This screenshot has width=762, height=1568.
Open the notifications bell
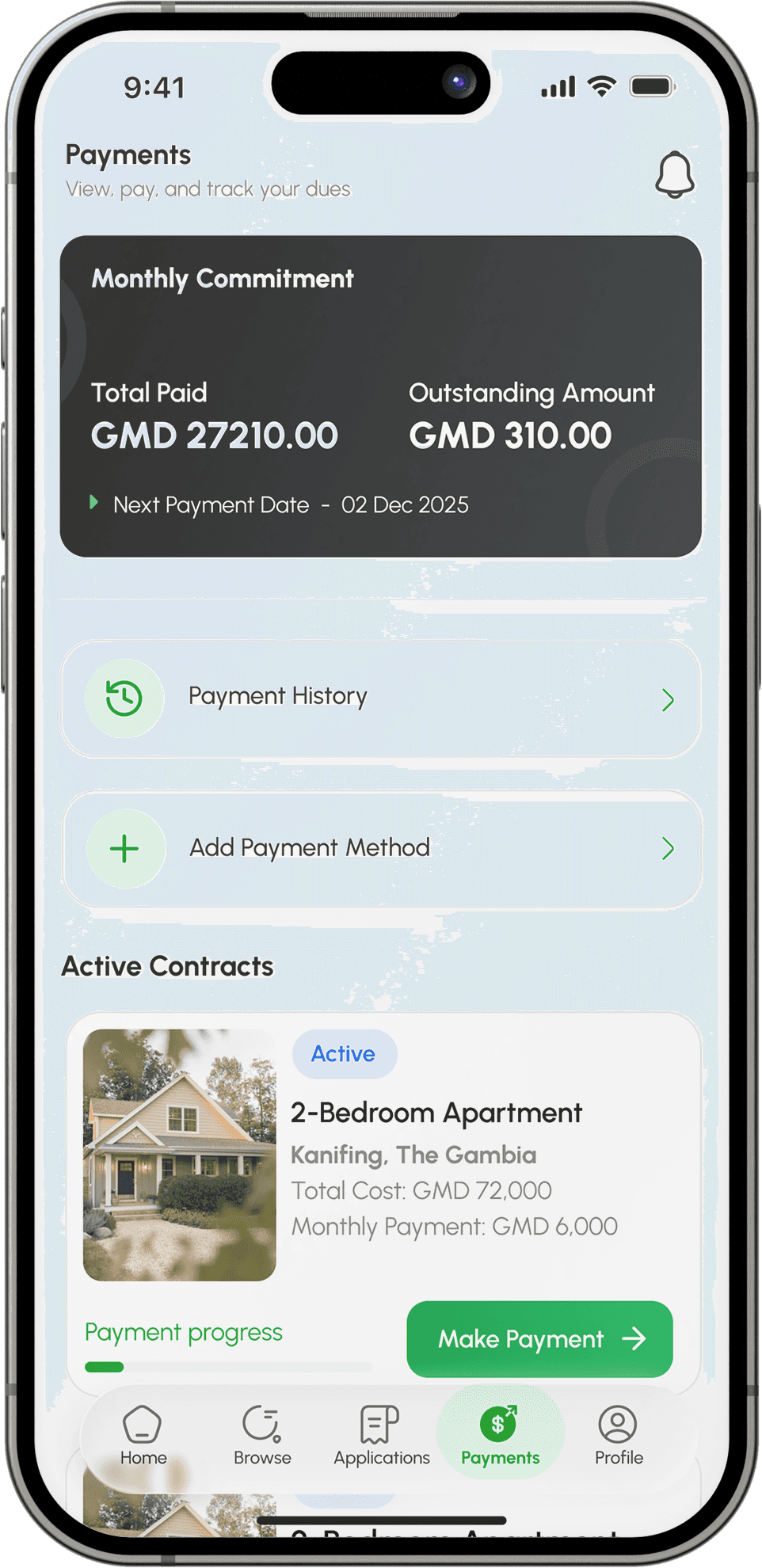coord(675,175)
